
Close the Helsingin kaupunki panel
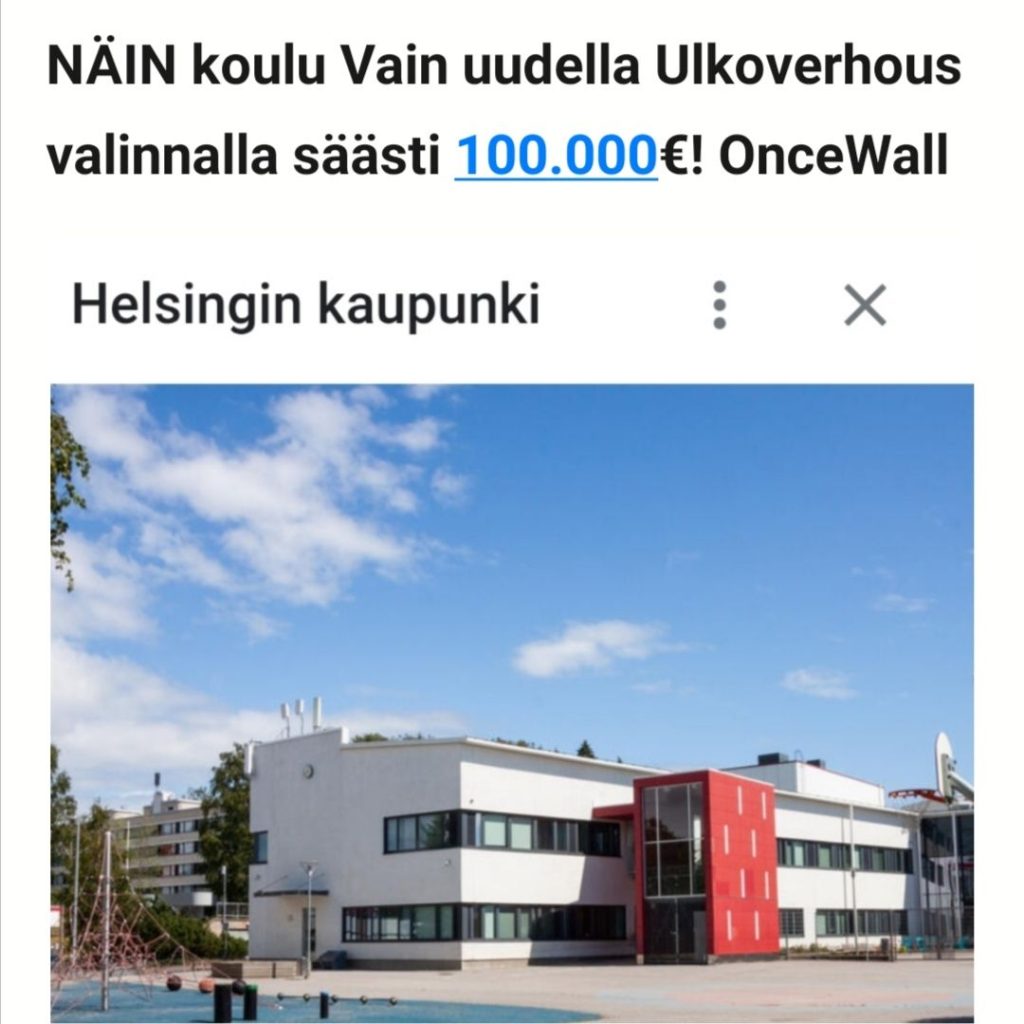click(865, 305)
